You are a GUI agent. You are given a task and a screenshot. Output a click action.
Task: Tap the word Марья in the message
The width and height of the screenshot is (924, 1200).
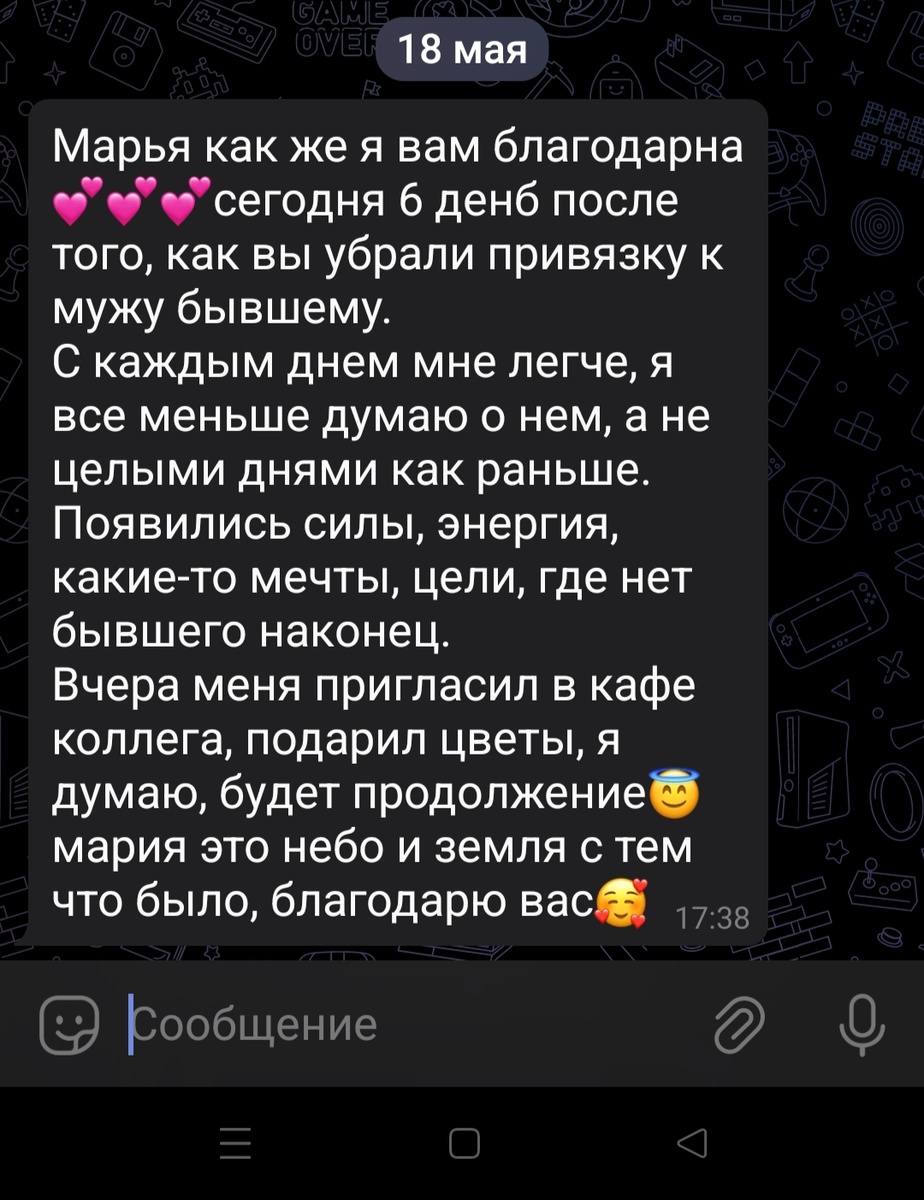tap(120, 148)
